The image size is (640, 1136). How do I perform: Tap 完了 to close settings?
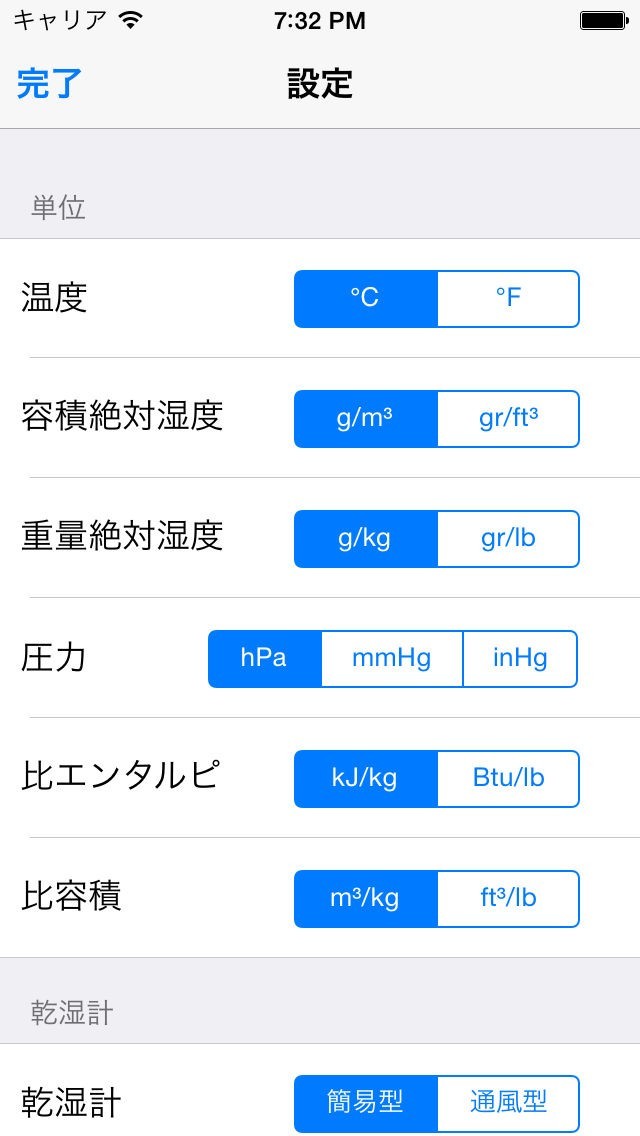49,84
